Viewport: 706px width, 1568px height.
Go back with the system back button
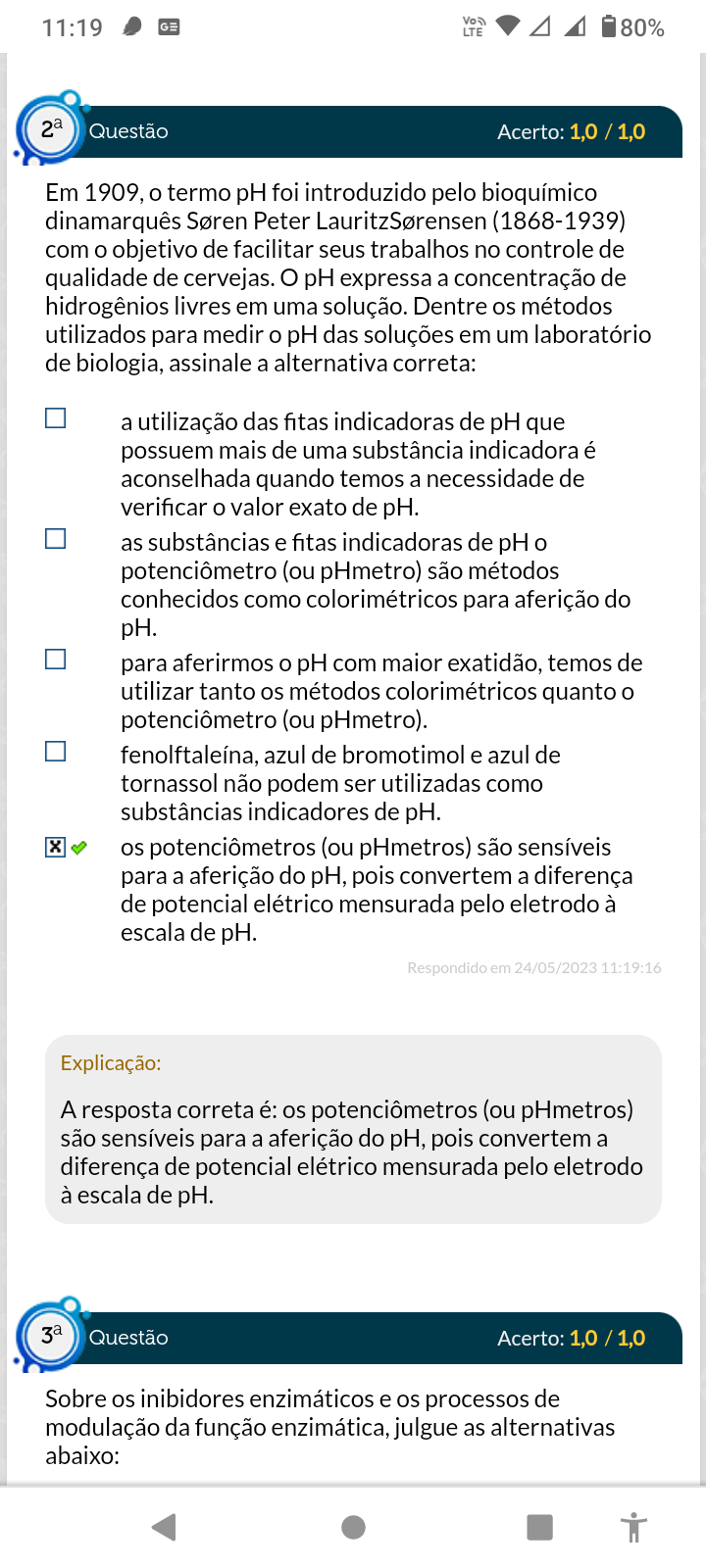[x=164, y=1527]
